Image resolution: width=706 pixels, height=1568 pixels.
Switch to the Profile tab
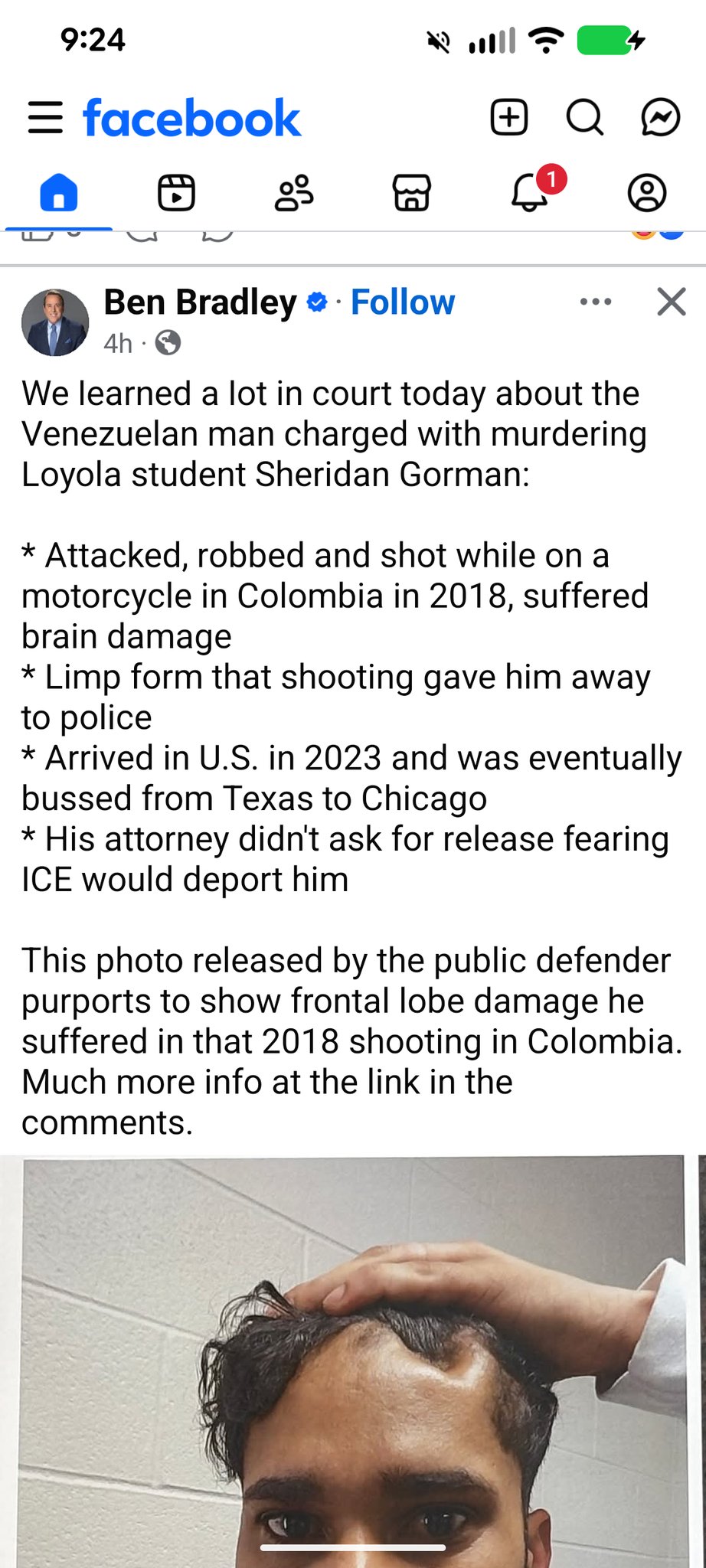pyautogui.click(x=647, y=192)
